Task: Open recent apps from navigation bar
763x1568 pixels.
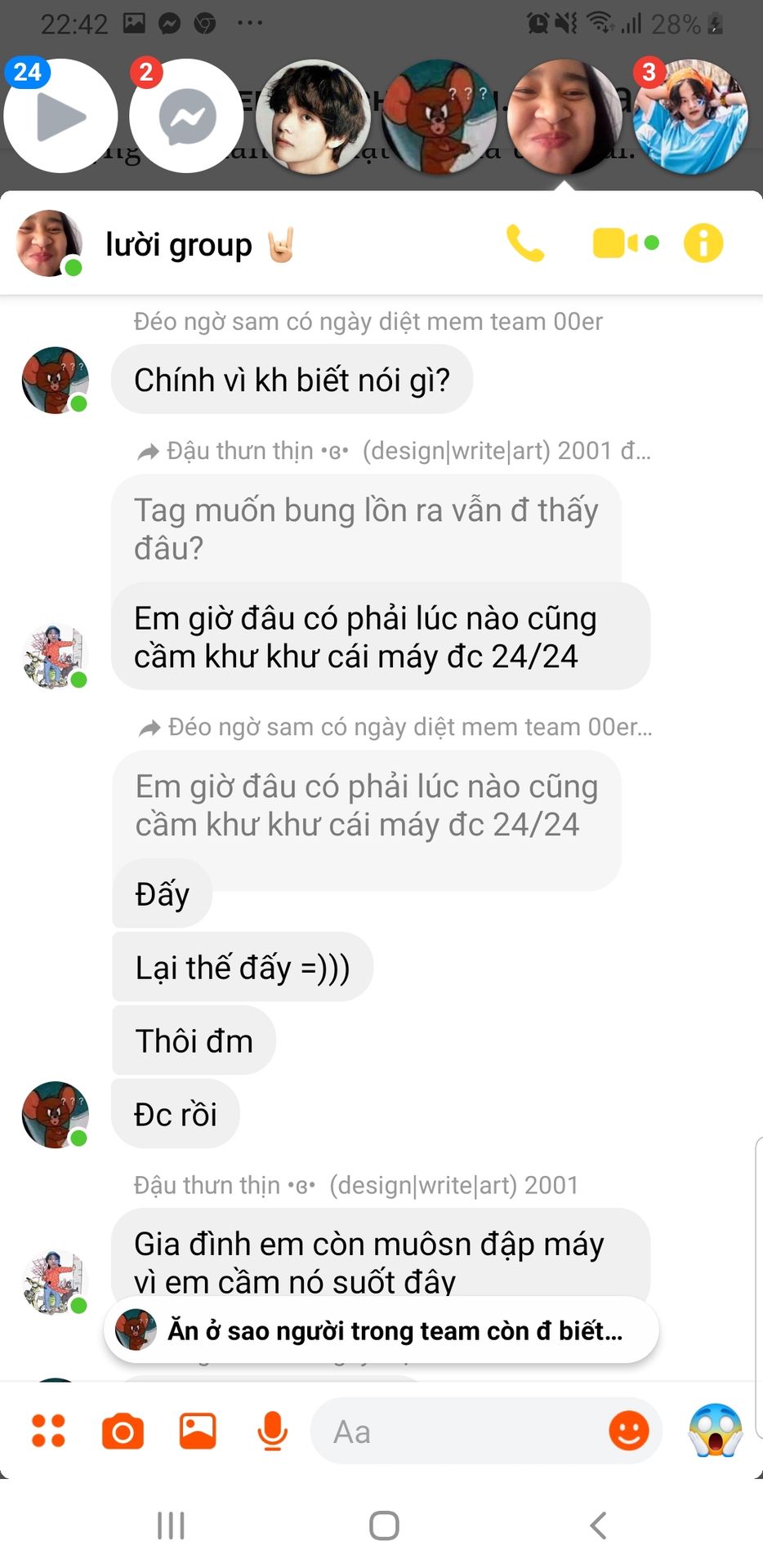Action: 171,1525
